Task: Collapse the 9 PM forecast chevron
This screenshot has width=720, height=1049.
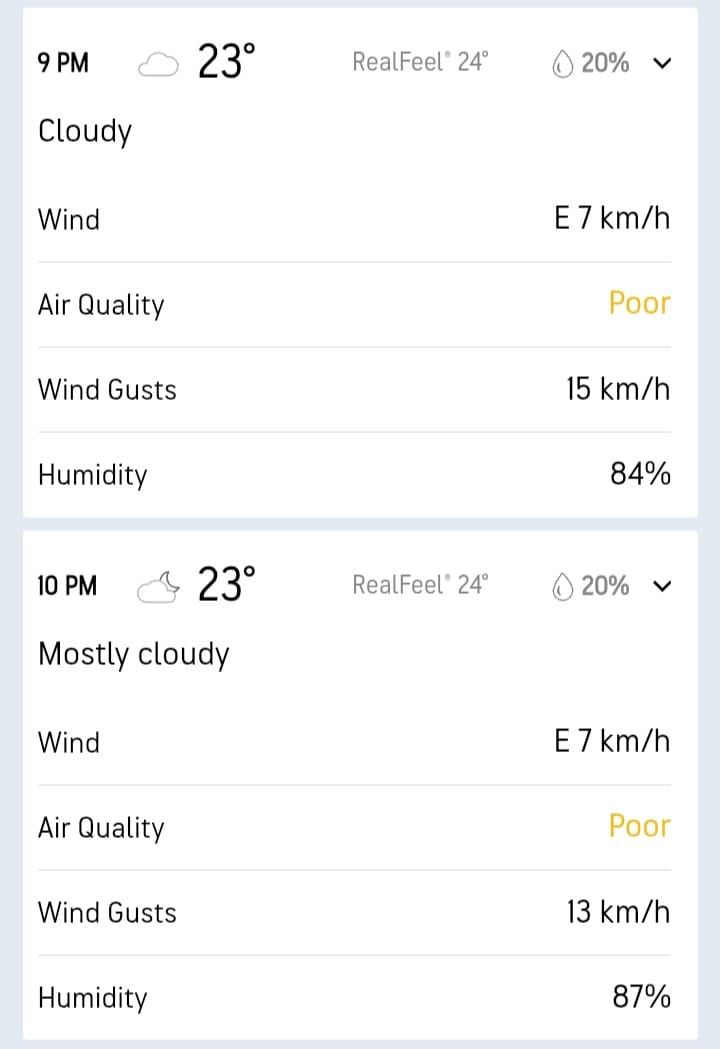Action: 662,64
